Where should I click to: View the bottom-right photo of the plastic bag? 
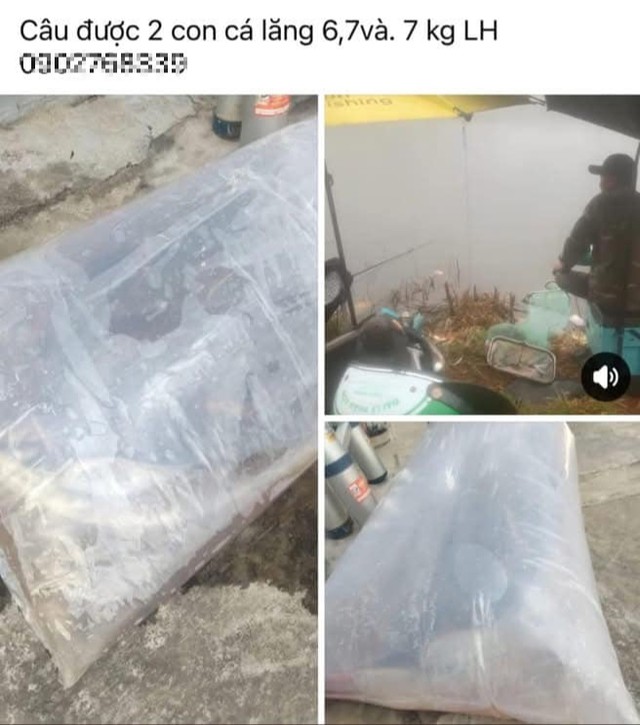482,572
